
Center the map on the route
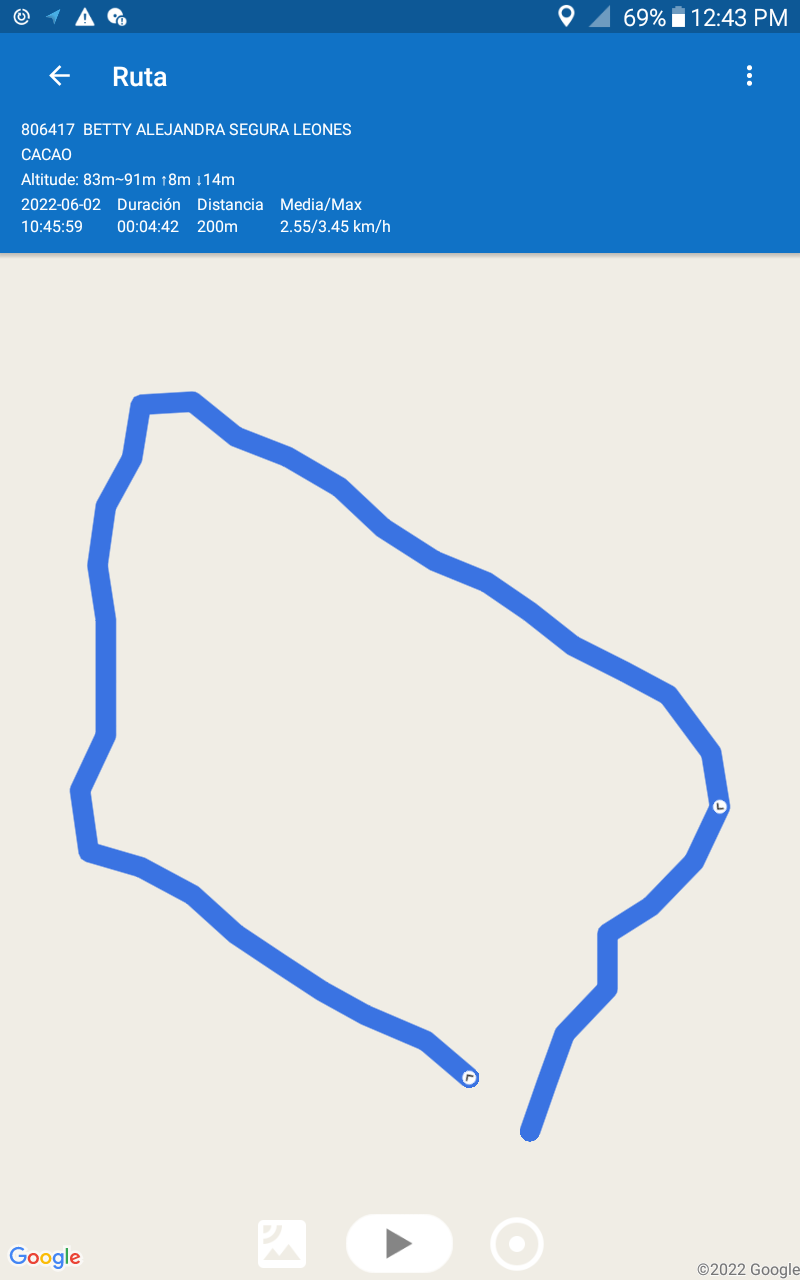pos(517,1244)
